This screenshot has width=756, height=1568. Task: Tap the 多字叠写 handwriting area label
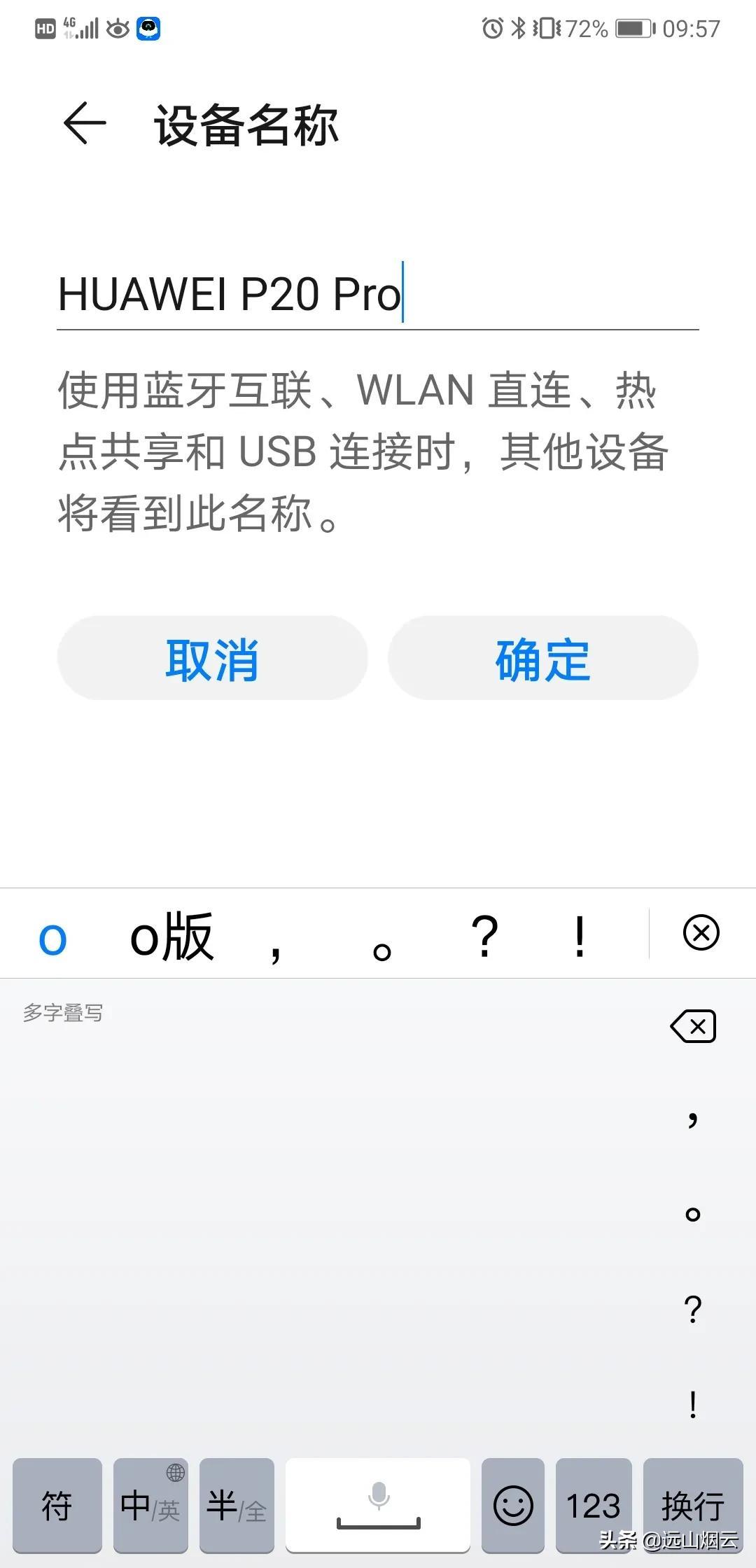click(63, 1013)
